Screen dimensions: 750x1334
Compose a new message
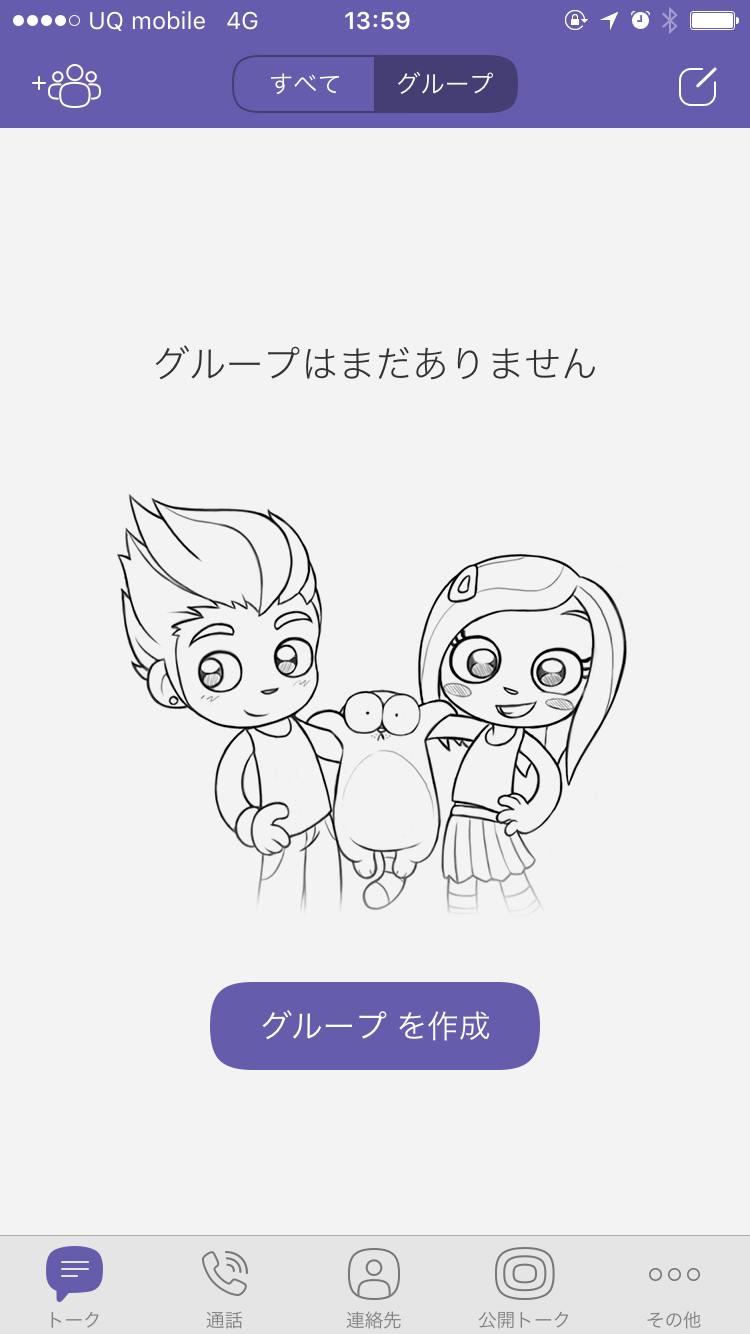(698, 86)
